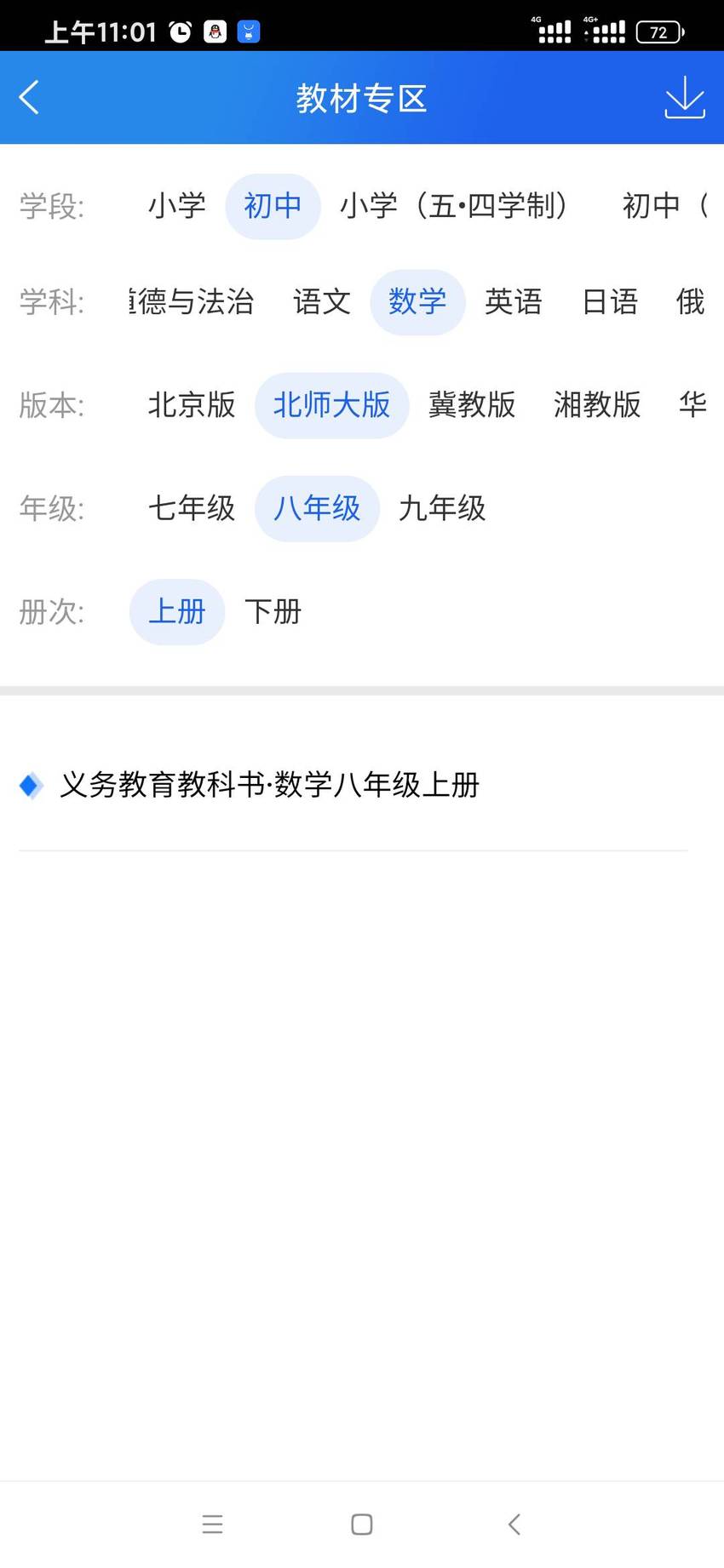Go back using the top-left arrow
Screen dimensions: 724x1568
point(30,97)
